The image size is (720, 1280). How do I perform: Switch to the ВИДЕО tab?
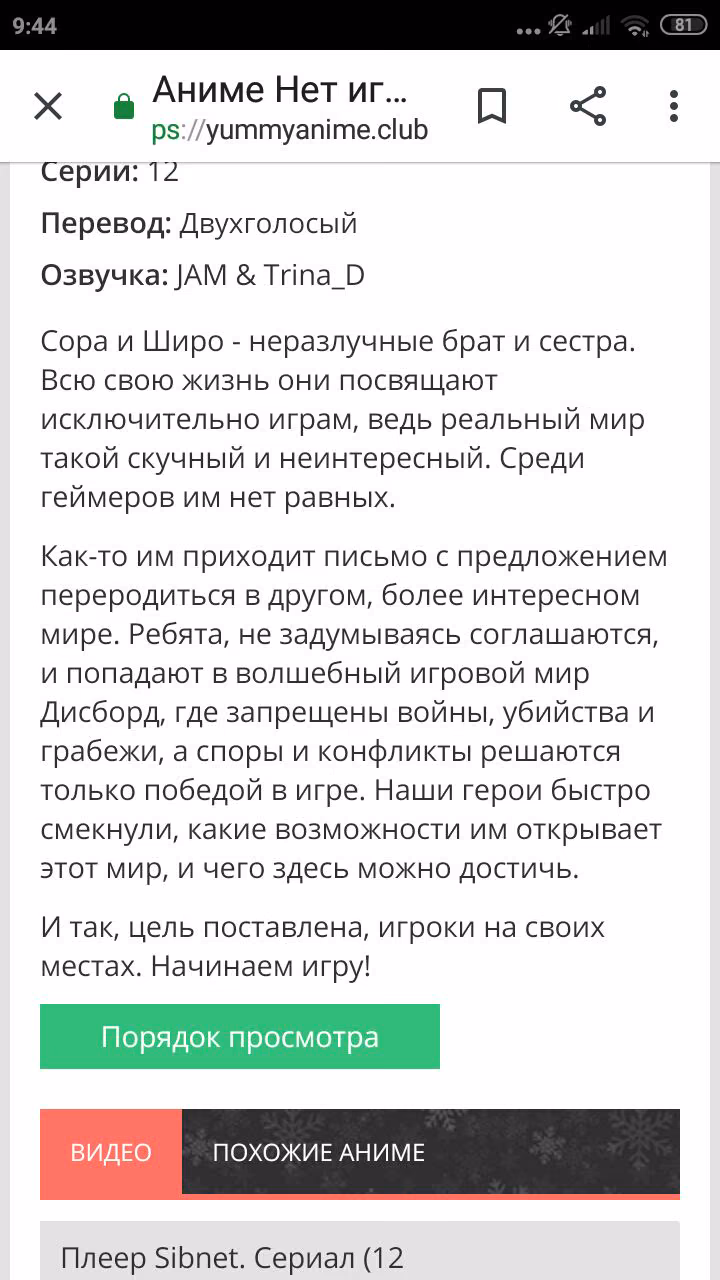pos(111,1152)
